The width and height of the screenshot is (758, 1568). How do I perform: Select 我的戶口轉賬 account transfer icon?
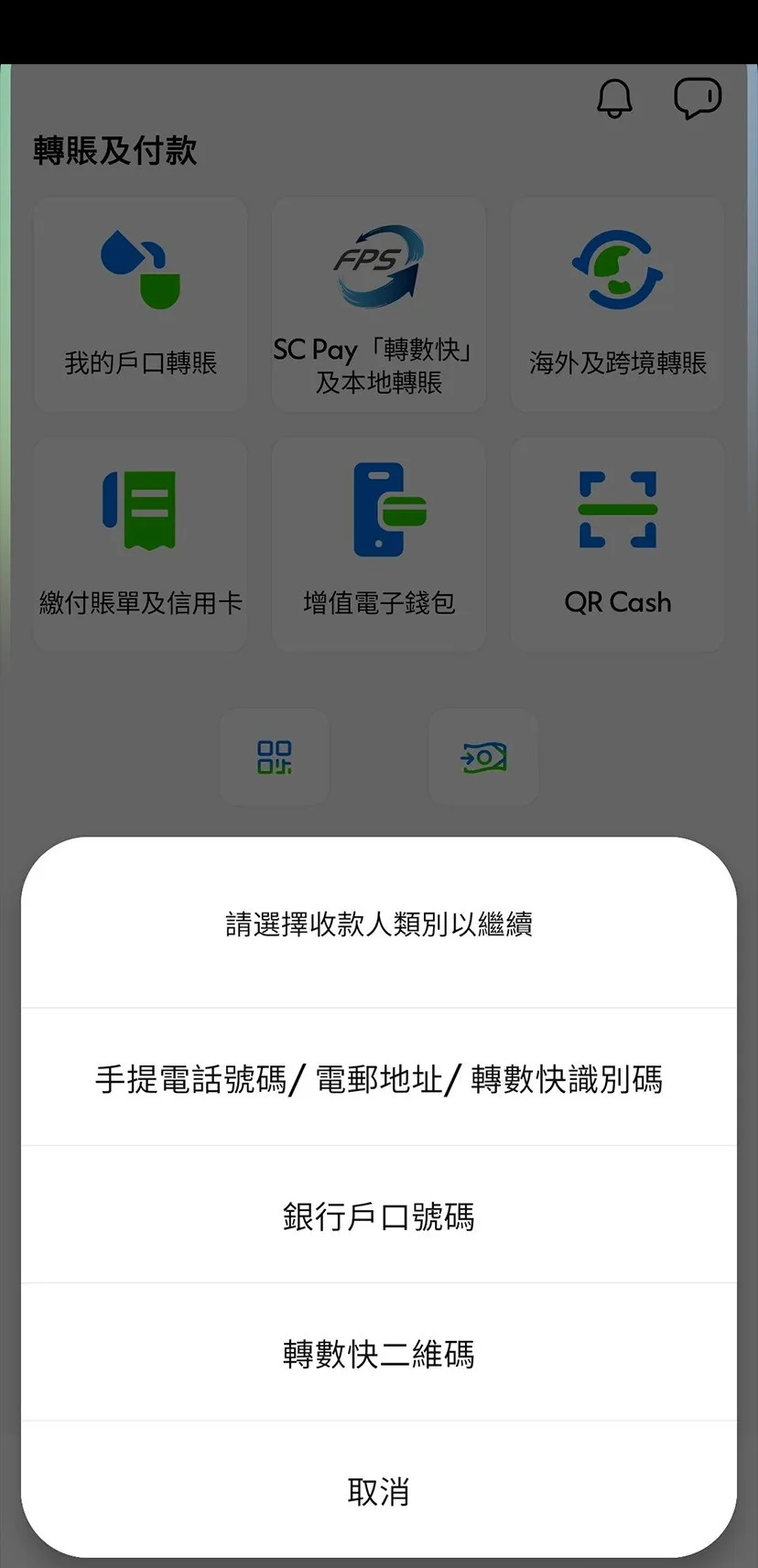tap(139, 265)
